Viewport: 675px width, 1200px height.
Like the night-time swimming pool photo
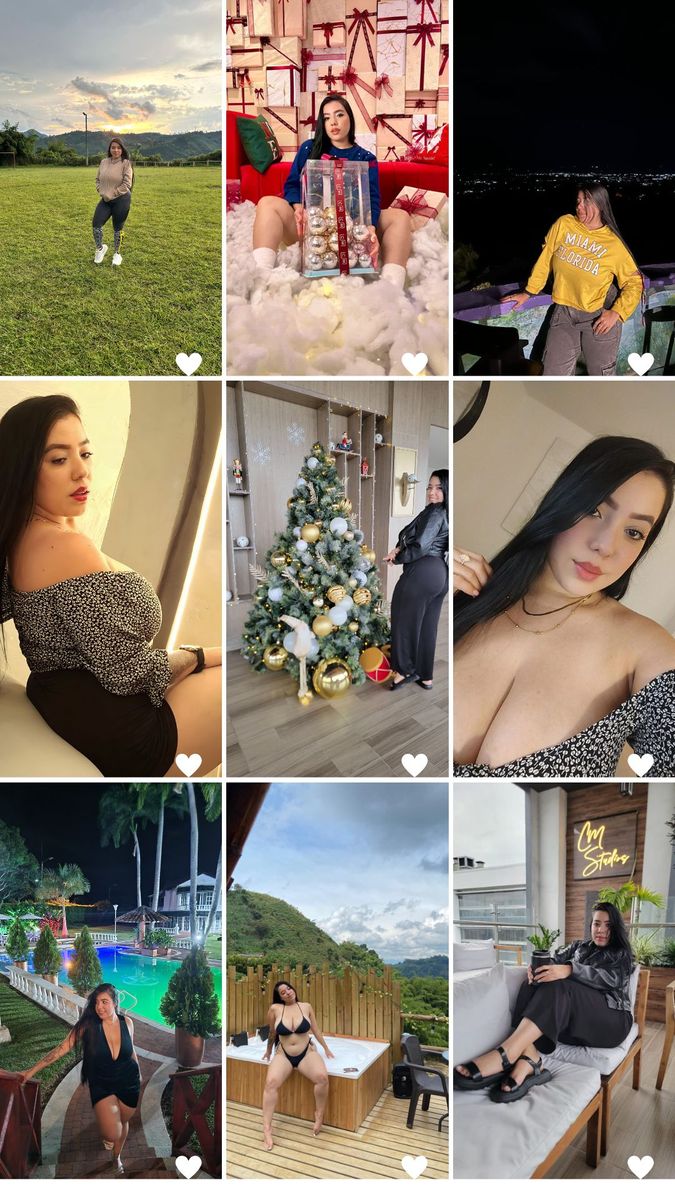tap(188, 1166)
